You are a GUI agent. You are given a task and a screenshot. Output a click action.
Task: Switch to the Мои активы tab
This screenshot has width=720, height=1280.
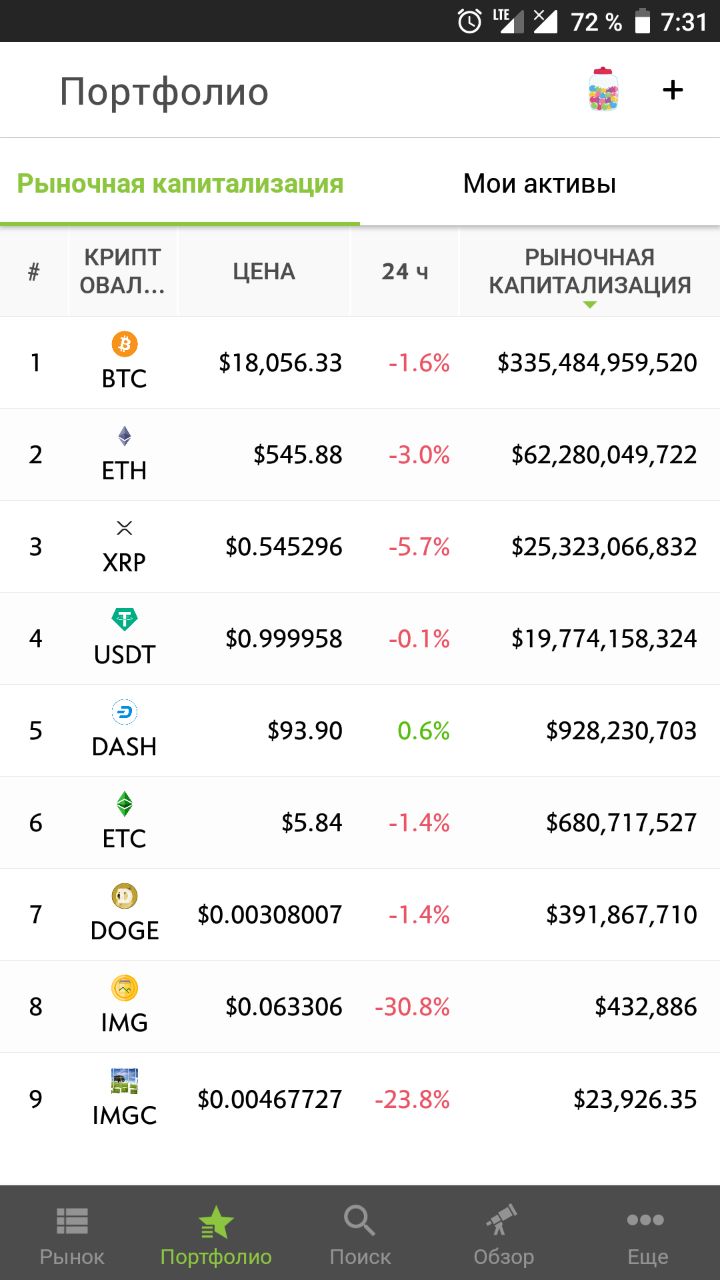coord(539,184)
